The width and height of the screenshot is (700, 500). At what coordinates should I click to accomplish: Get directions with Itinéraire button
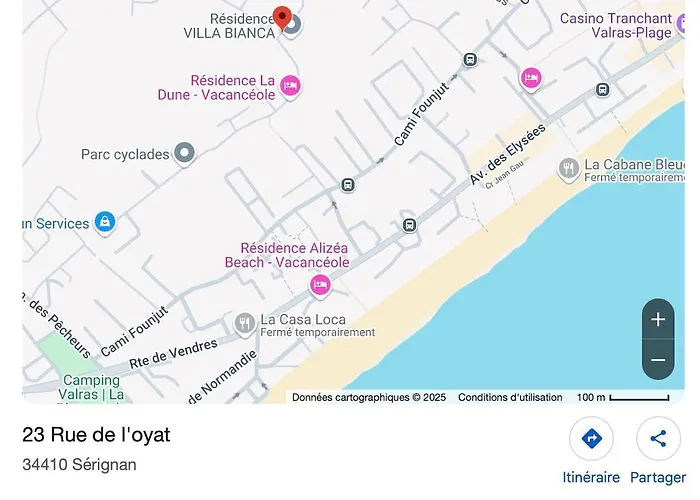click(591, 439)
